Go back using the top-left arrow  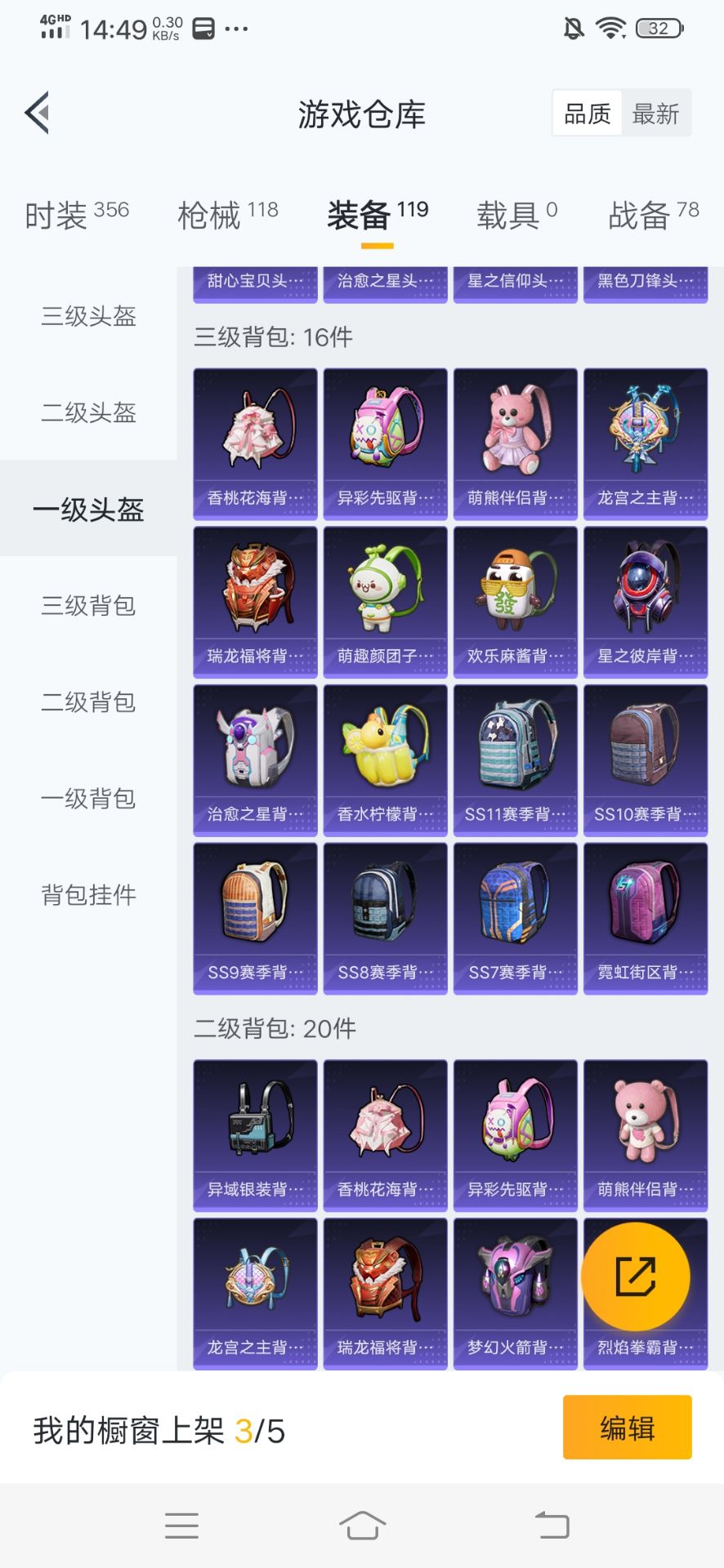coord(38,113)
